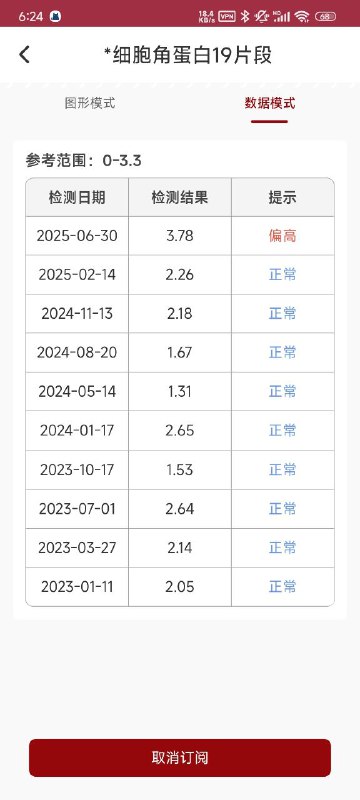The width and height of the screenshot is (360, 800).
Task: Tap the 取消订阅 button
Action: (180, 758)
